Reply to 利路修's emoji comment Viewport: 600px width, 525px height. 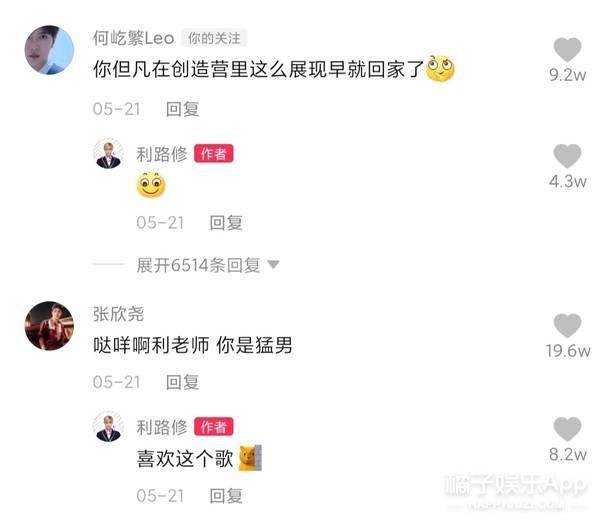226,222
